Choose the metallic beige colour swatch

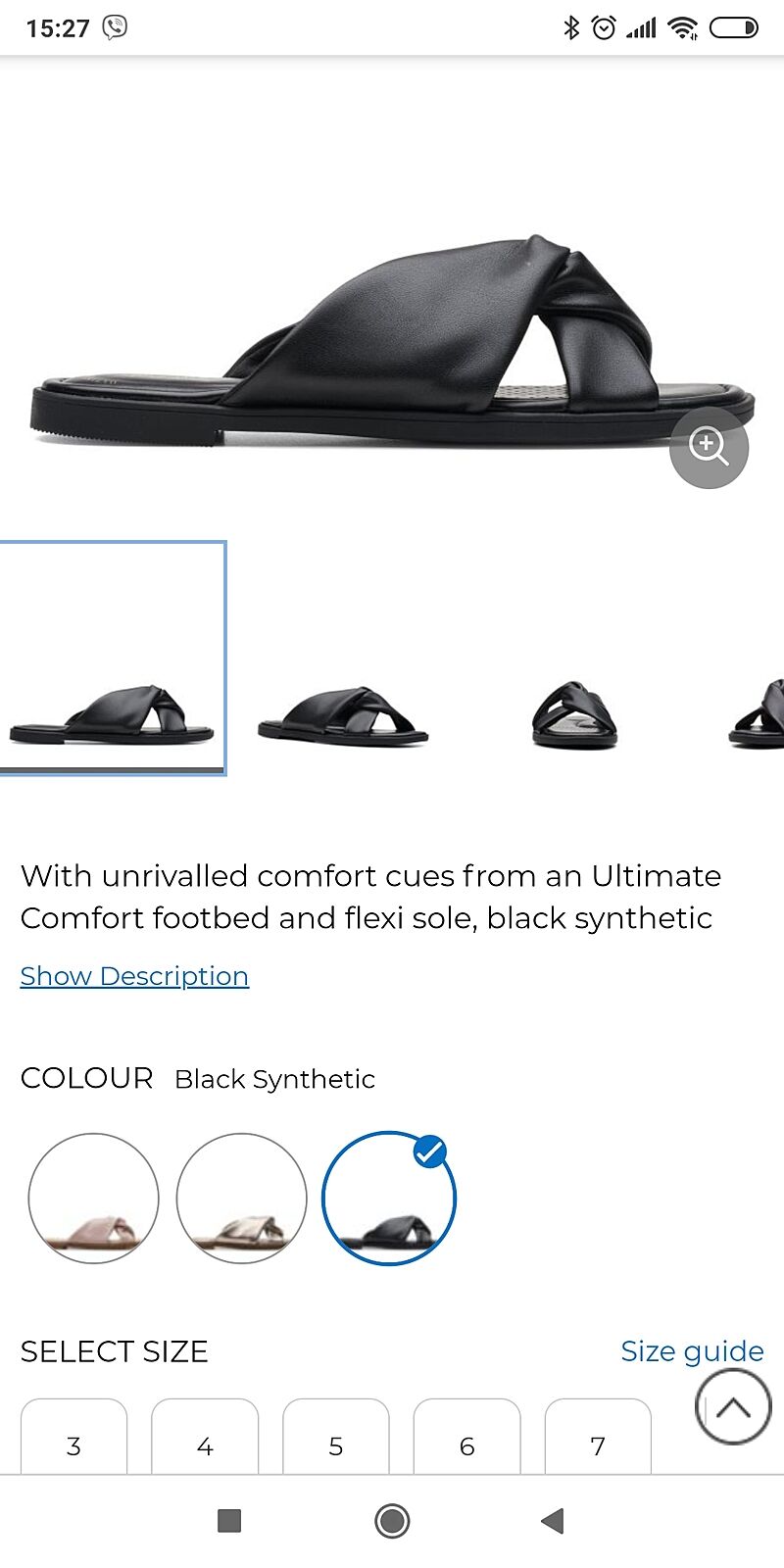tap(241, 1198)
